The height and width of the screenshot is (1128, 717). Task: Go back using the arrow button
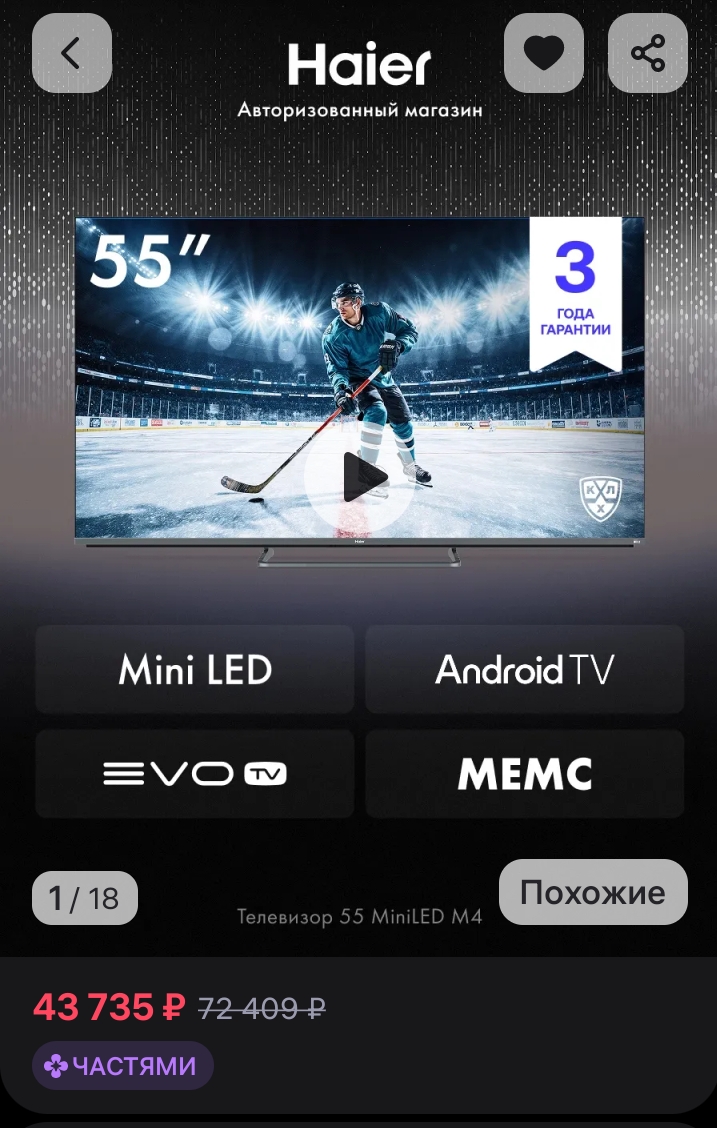coord(71,54)
